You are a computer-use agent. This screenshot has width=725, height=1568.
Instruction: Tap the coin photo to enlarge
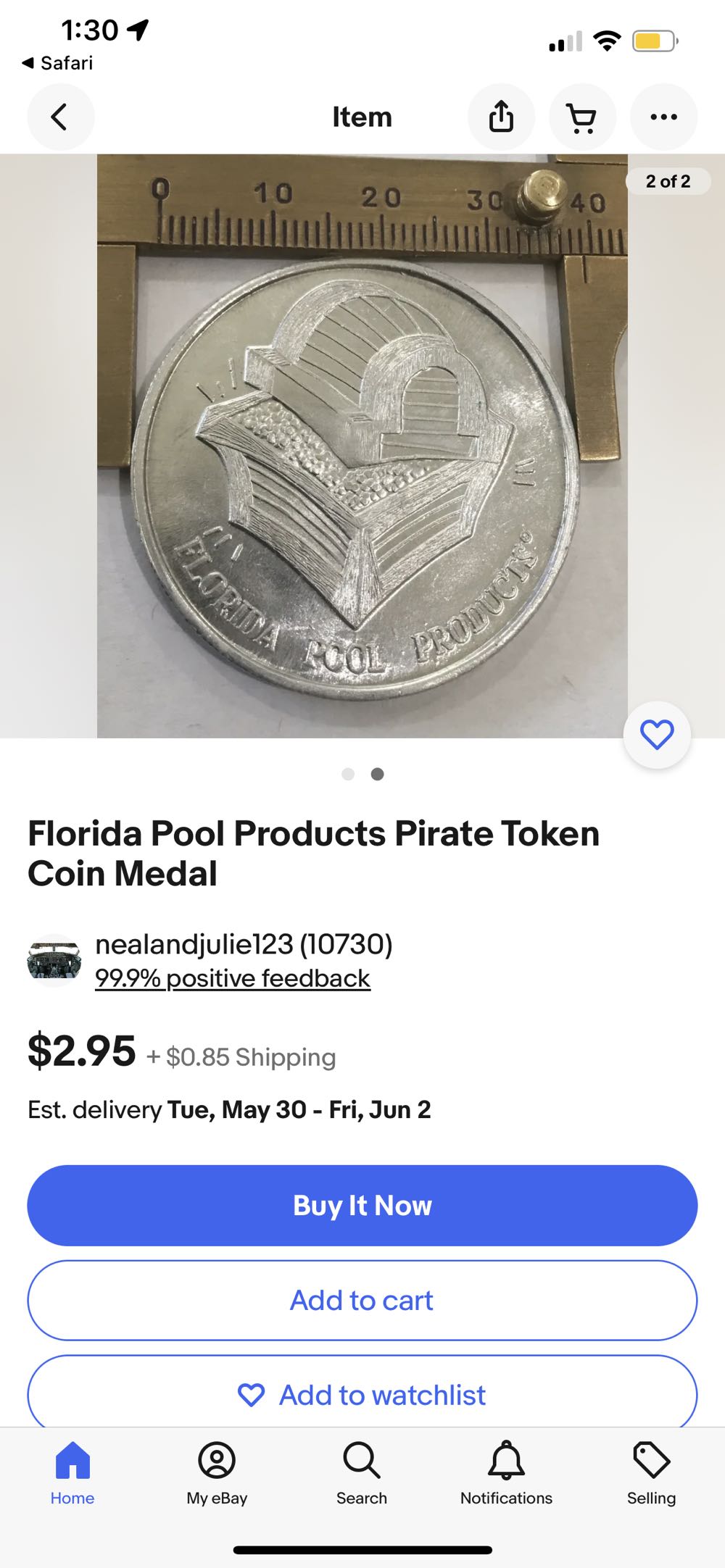362,442
